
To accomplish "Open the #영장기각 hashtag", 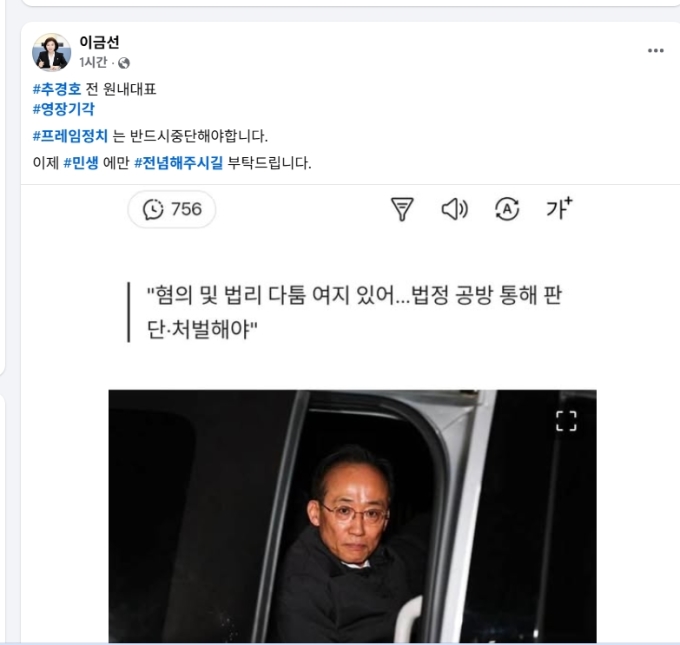I will 63,109.
